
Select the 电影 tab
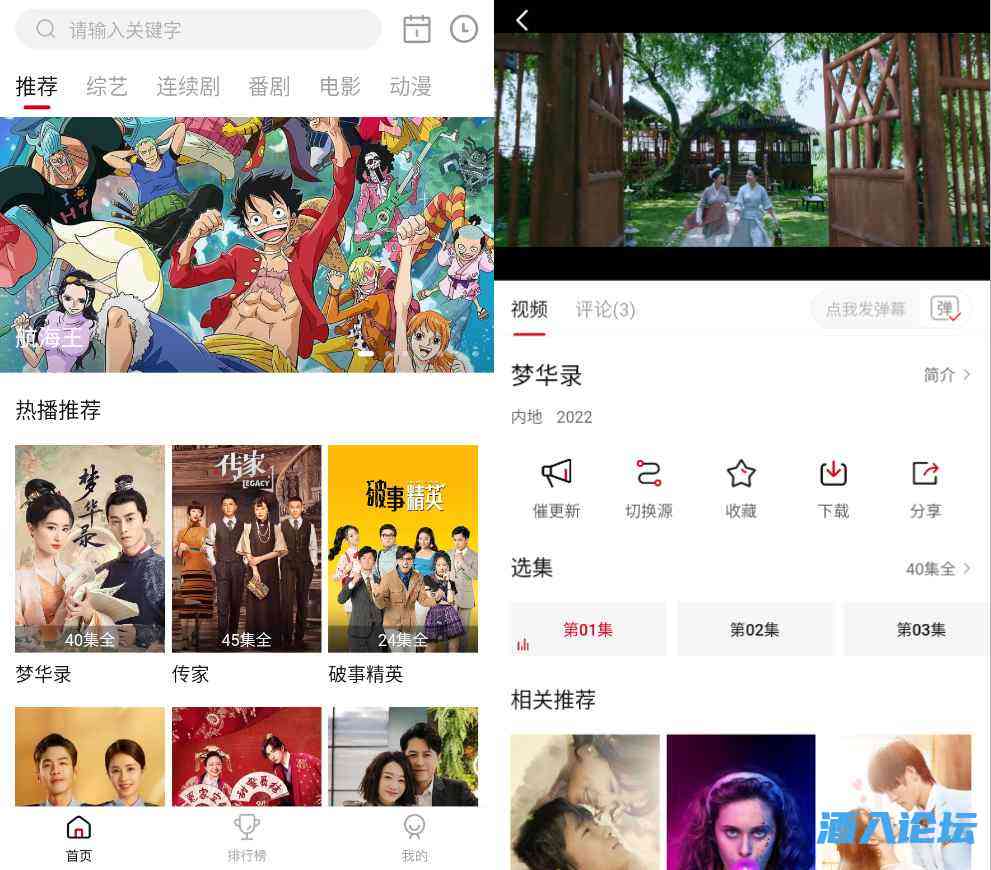[x=340, y=87]
